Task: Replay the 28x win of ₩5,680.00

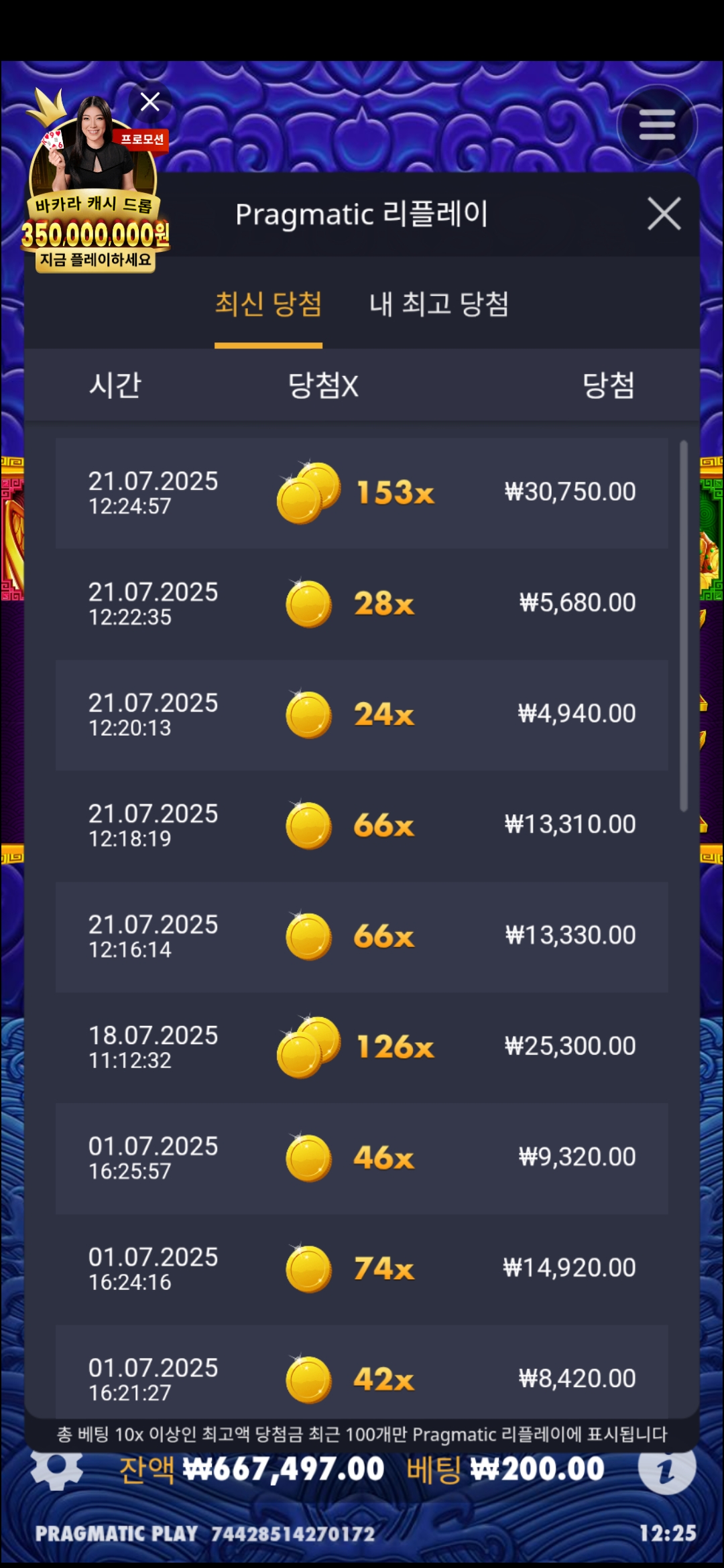Action: tap(362, 604)
